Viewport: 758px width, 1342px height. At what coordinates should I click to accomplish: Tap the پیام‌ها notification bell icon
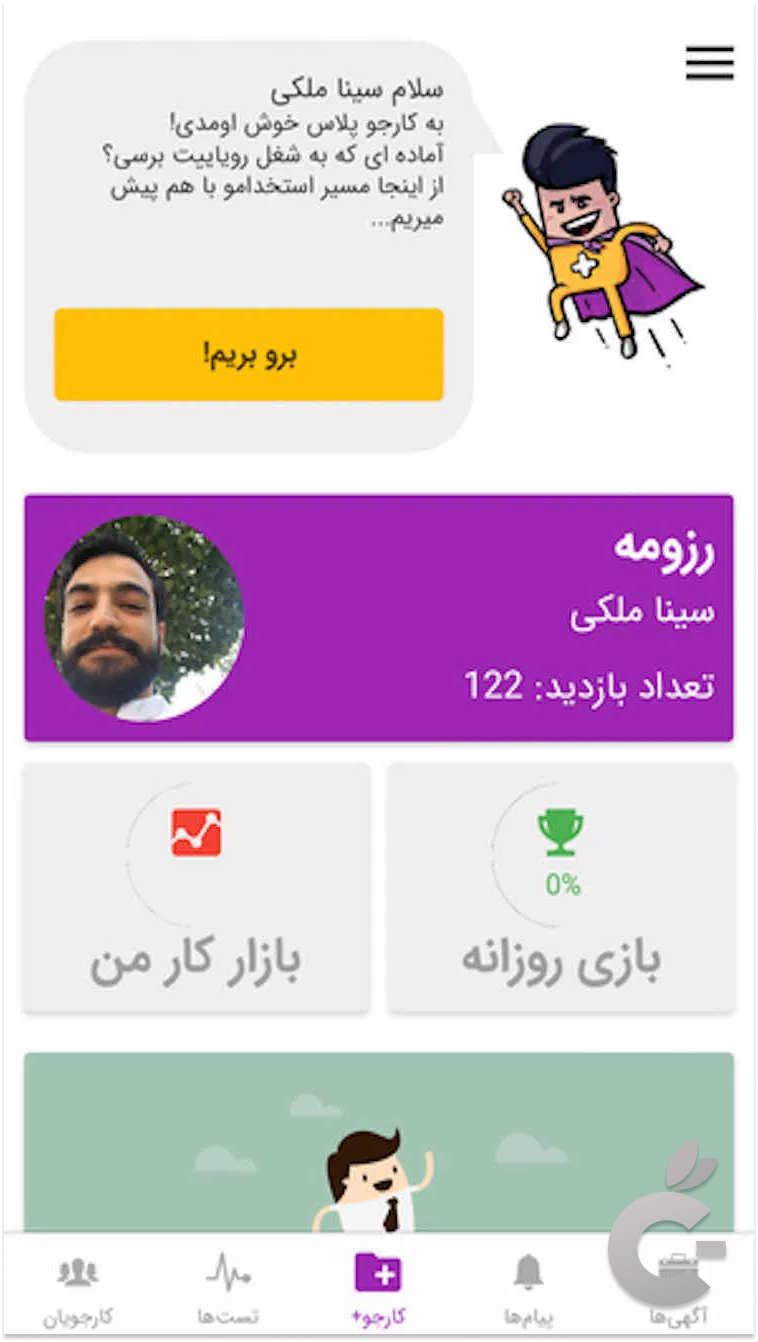[530, 1271]
